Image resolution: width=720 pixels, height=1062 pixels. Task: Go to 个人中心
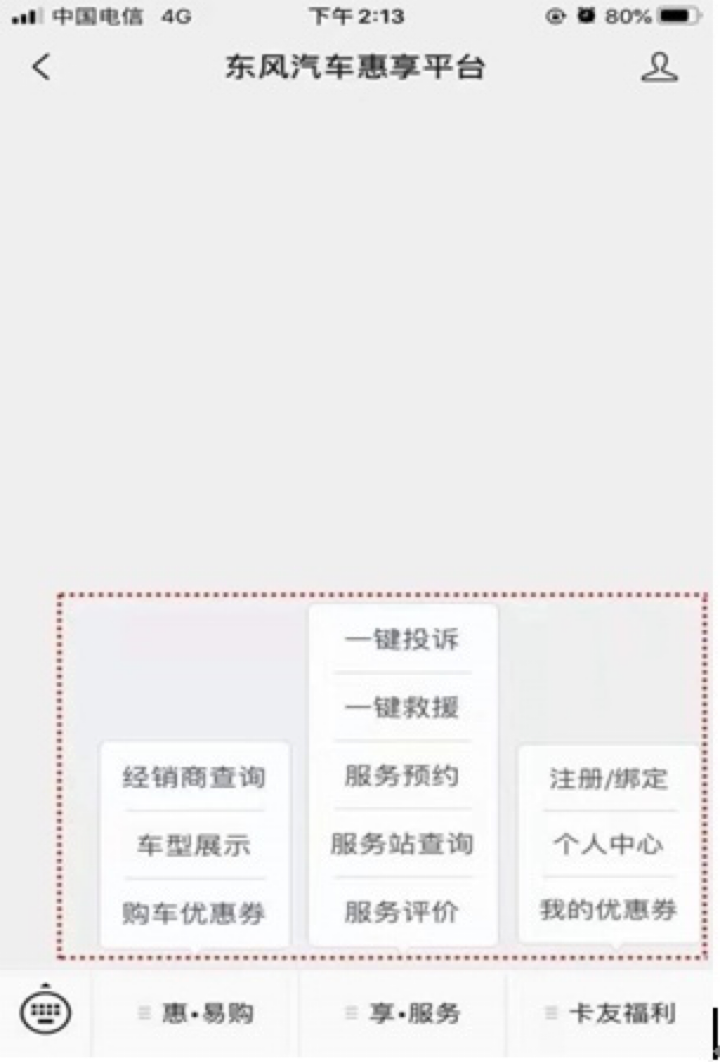[x=609, y=844]
